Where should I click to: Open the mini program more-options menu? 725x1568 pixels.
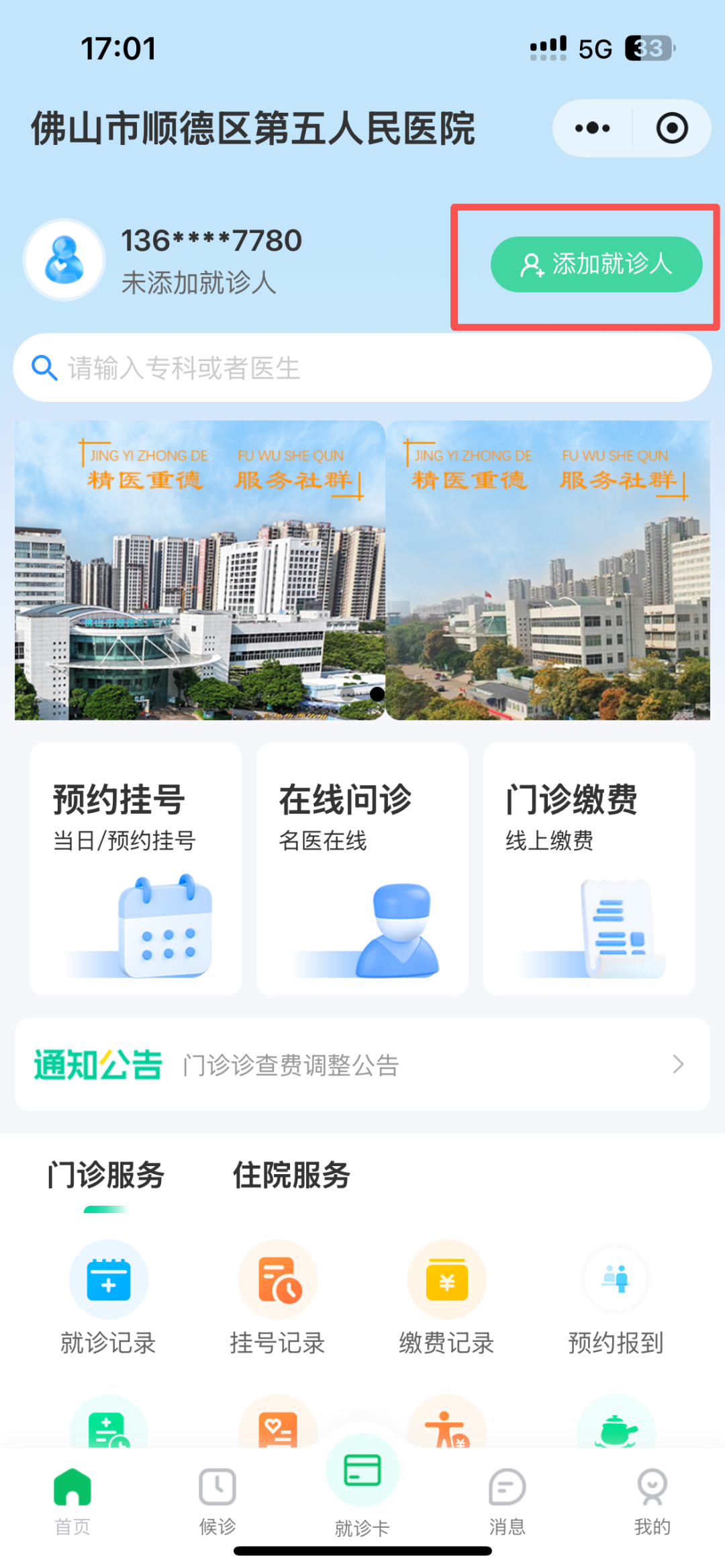[x=592, y=128]
